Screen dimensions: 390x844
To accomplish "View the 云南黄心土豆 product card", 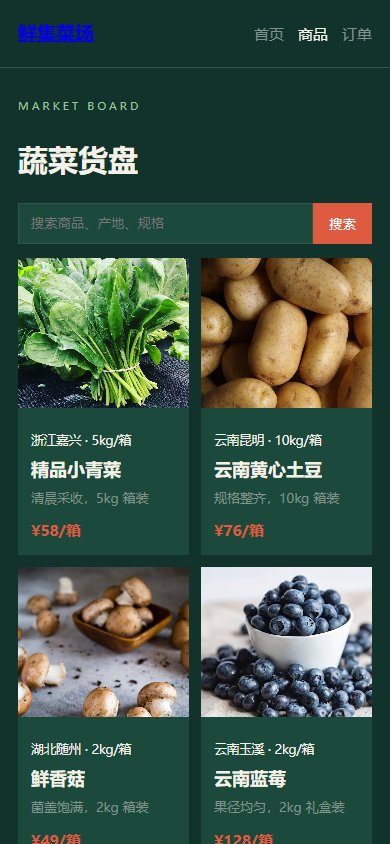I will click(286, 406).
